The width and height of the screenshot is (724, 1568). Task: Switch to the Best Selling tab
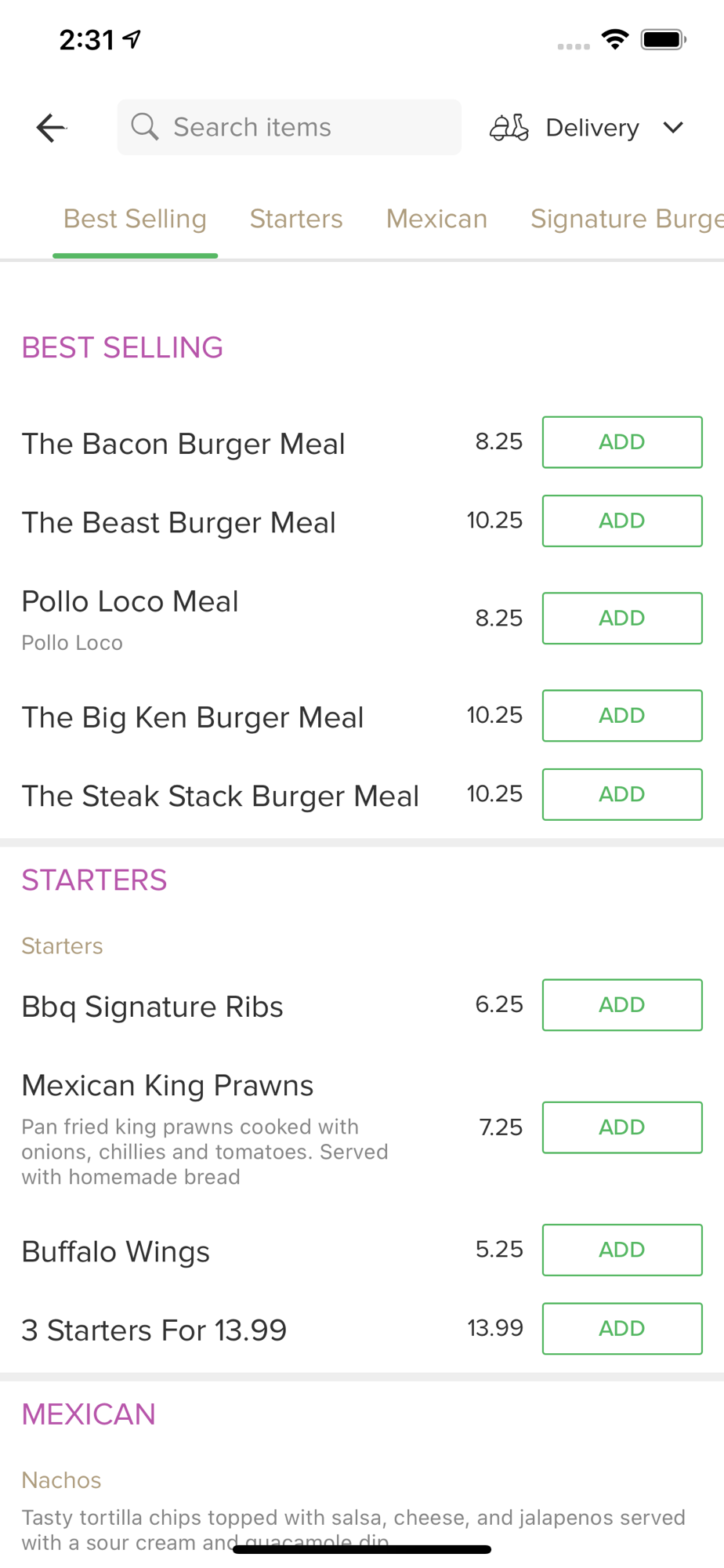[x=135, y=219]
